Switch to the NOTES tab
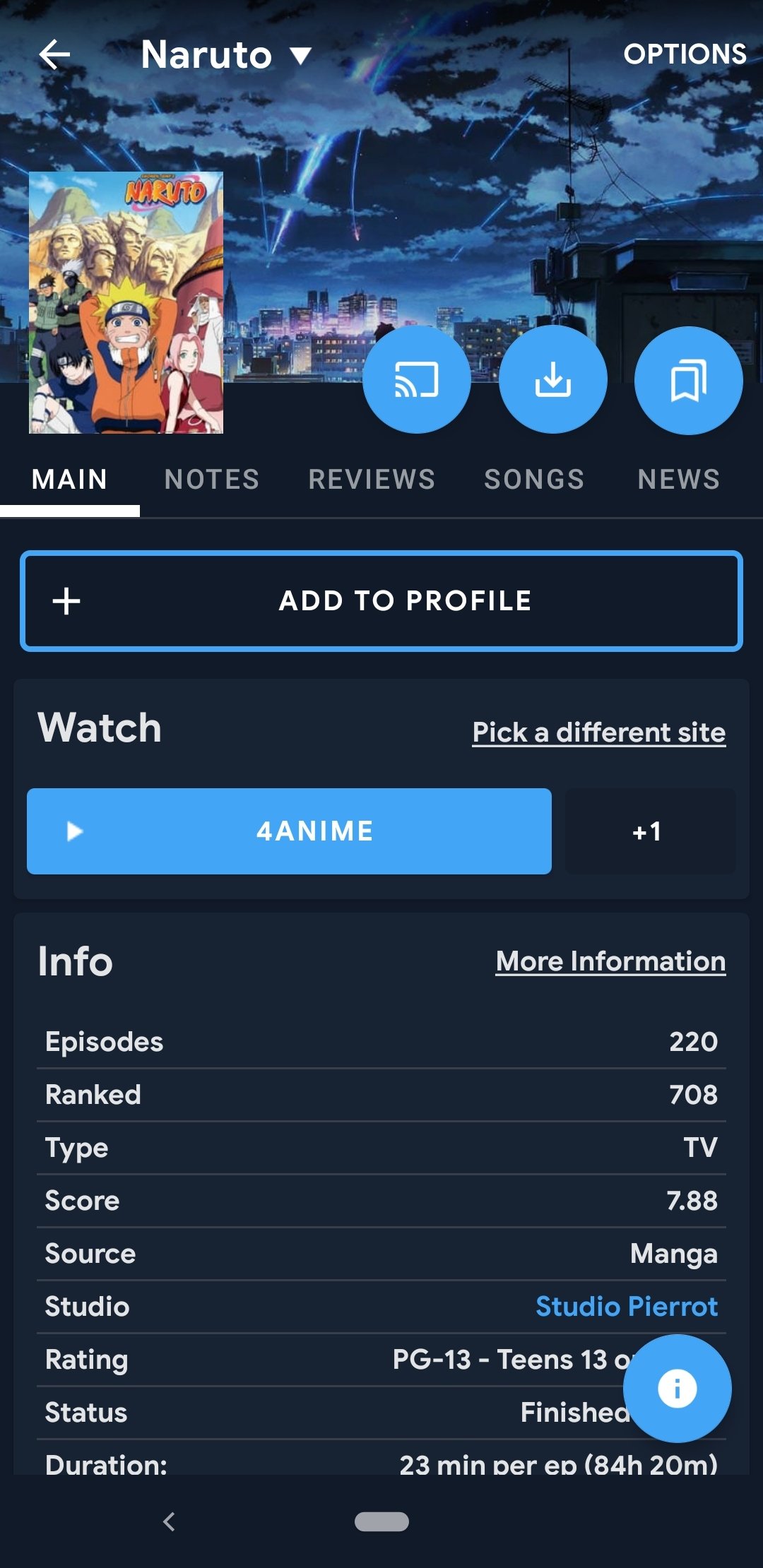Image resolution: width=763 pixels, height=1568 pixels. (x=212, y=480)
